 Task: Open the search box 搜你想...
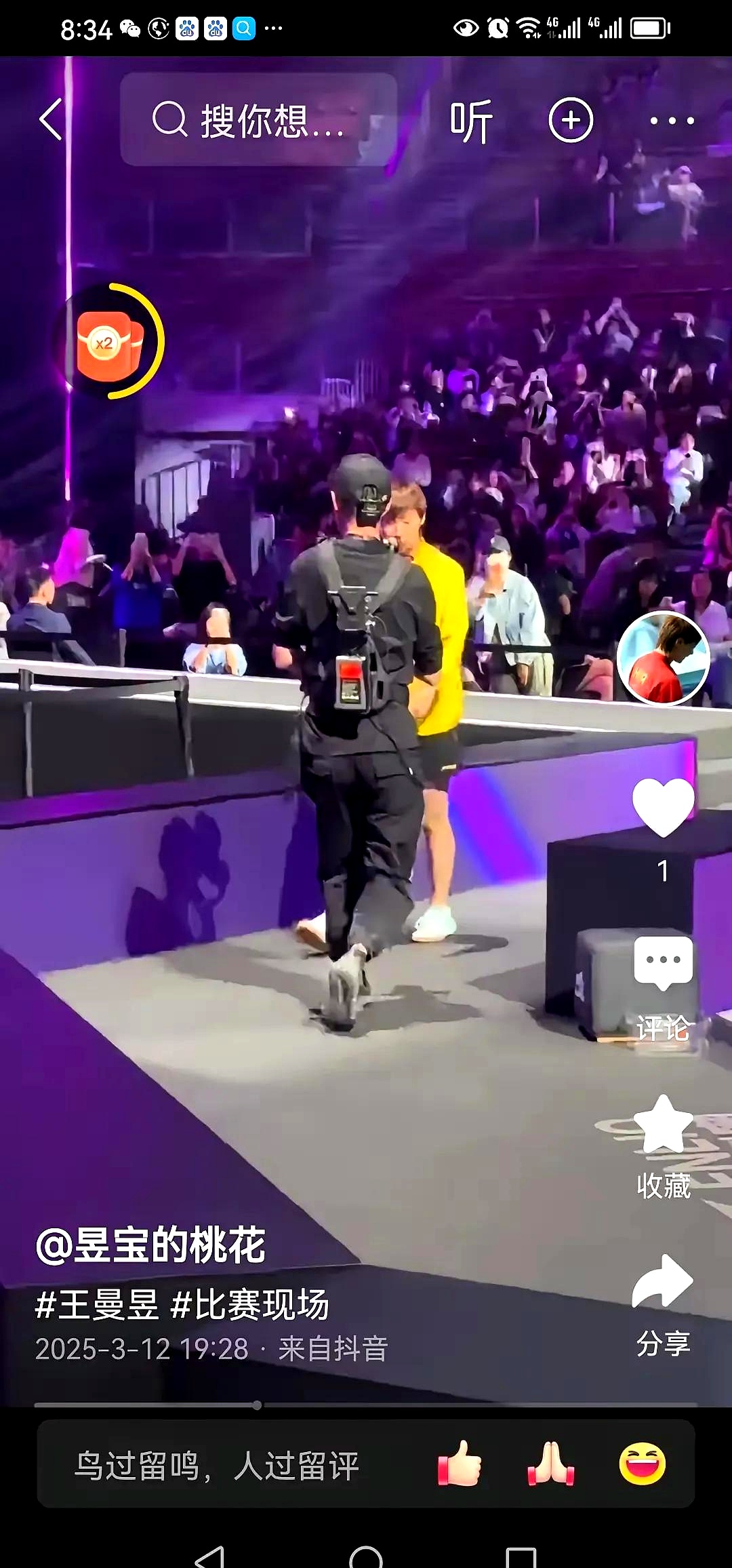(x=258, y=120)
